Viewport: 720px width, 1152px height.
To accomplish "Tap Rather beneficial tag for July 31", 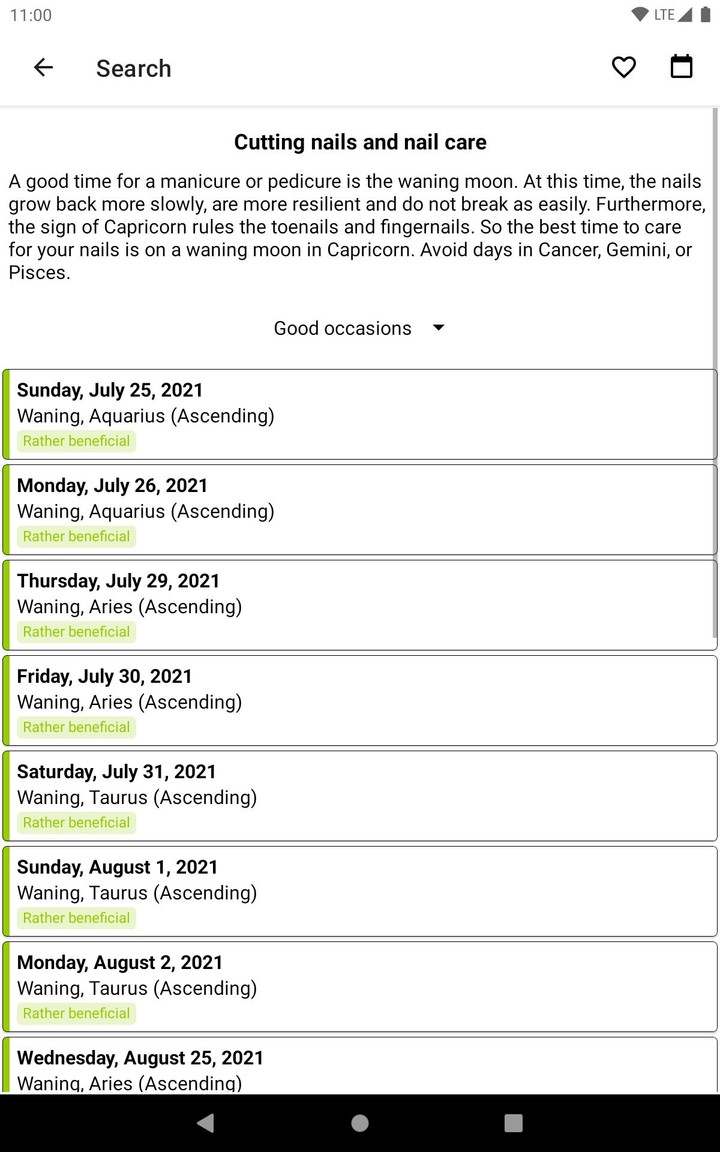I will point(76,822).
